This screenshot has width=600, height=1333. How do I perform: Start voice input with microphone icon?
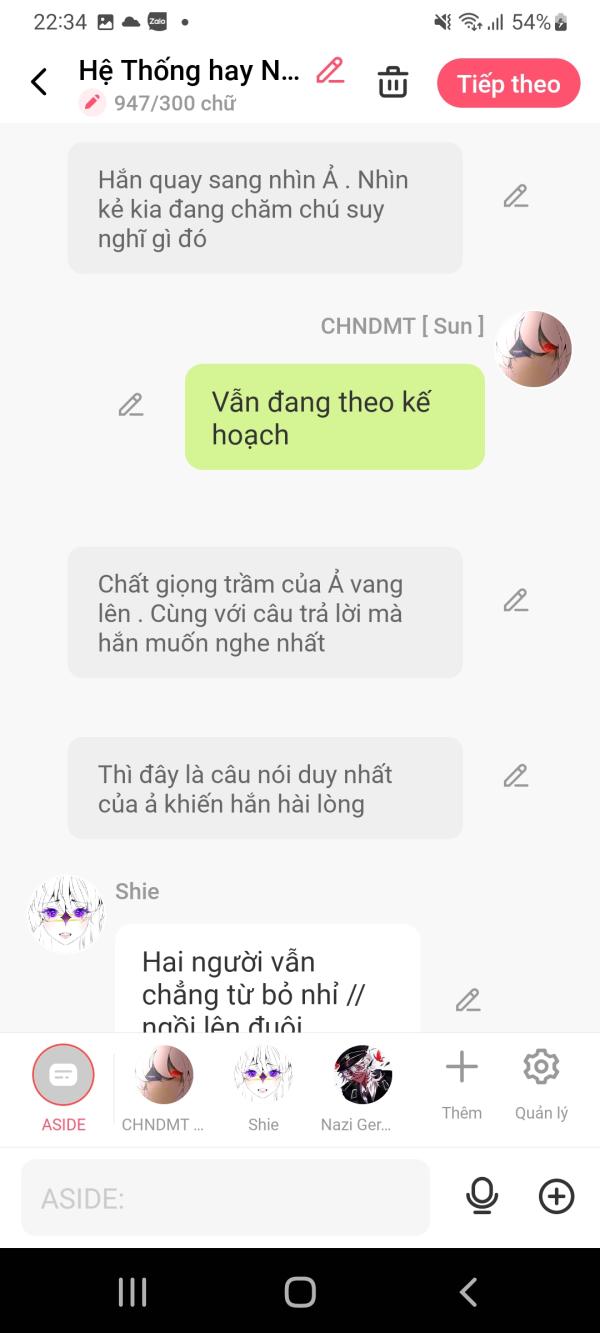coord(482,1196)
